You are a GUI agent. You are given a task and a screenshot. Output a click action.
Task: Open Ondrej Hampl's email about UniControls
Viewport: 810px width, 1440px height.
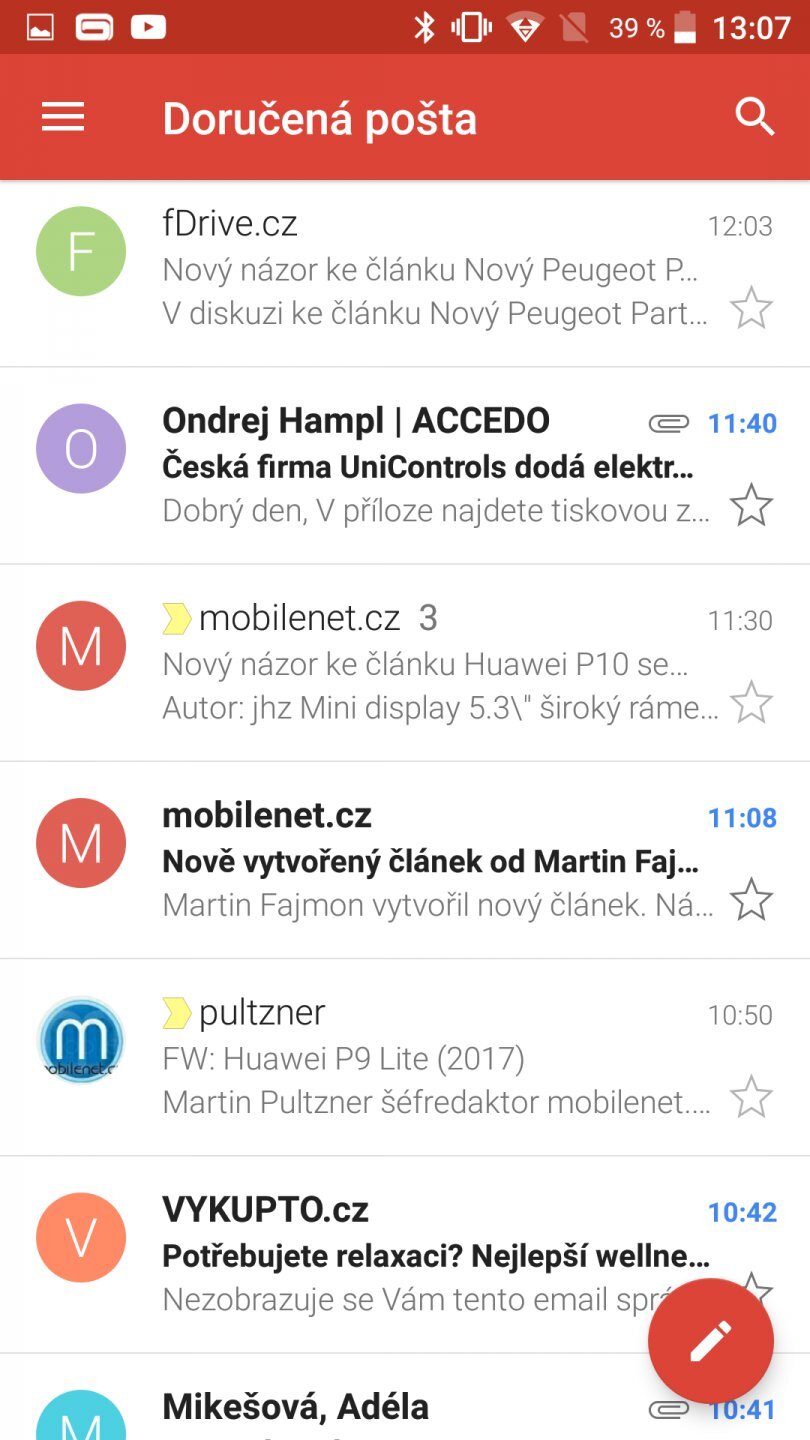coord(430,467)
